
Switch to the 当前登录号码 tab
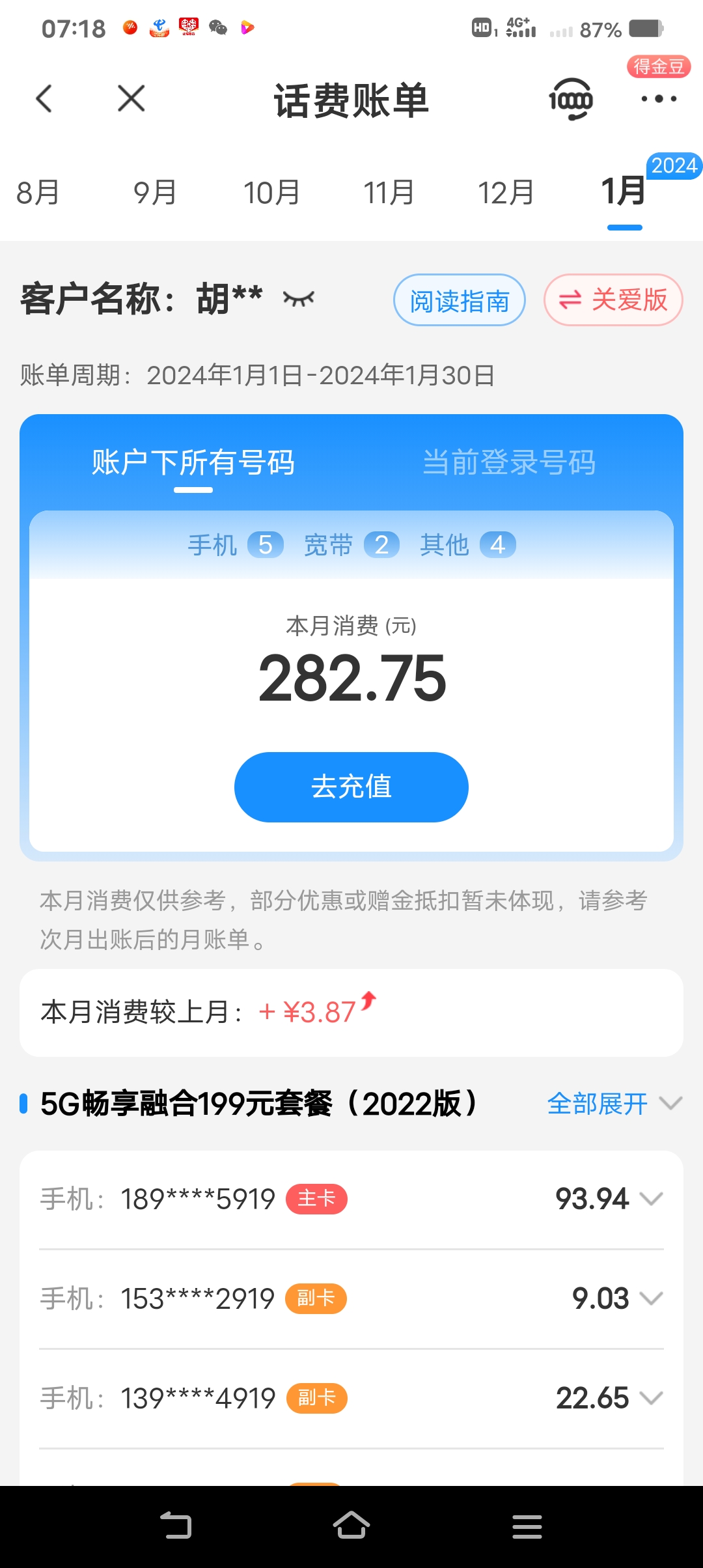point(508,464)
